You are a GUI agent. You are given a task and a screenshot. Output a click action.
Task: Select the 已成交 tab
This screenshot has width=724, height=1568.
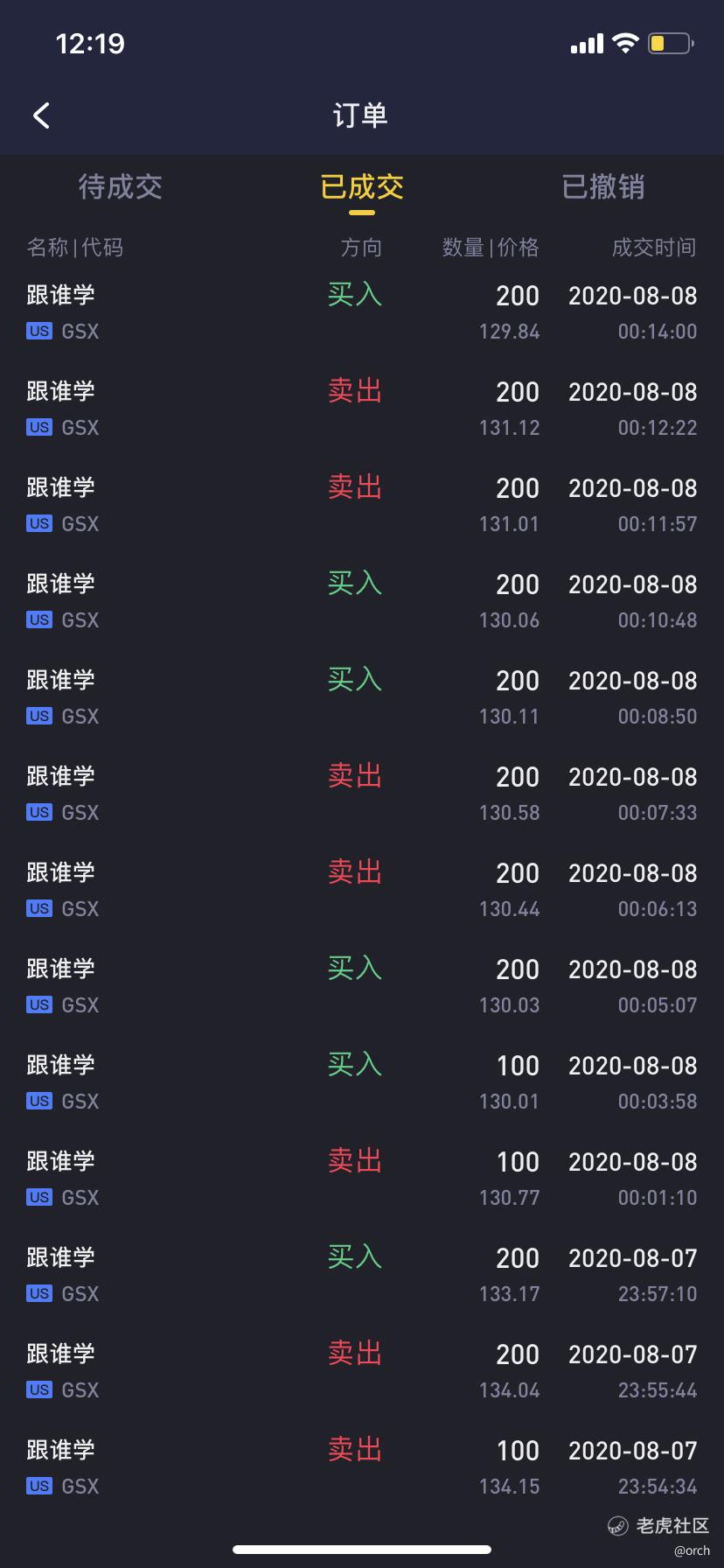(361, 186)
